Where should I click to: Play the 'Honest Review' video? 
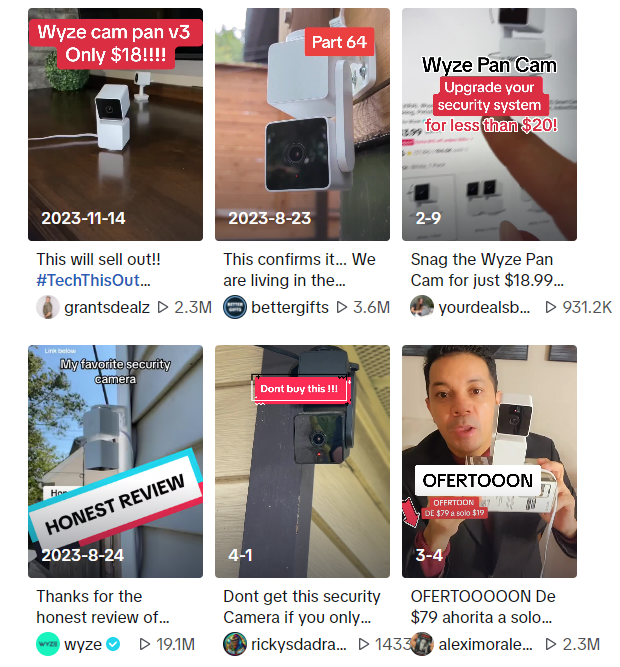(x=115, y=462)
